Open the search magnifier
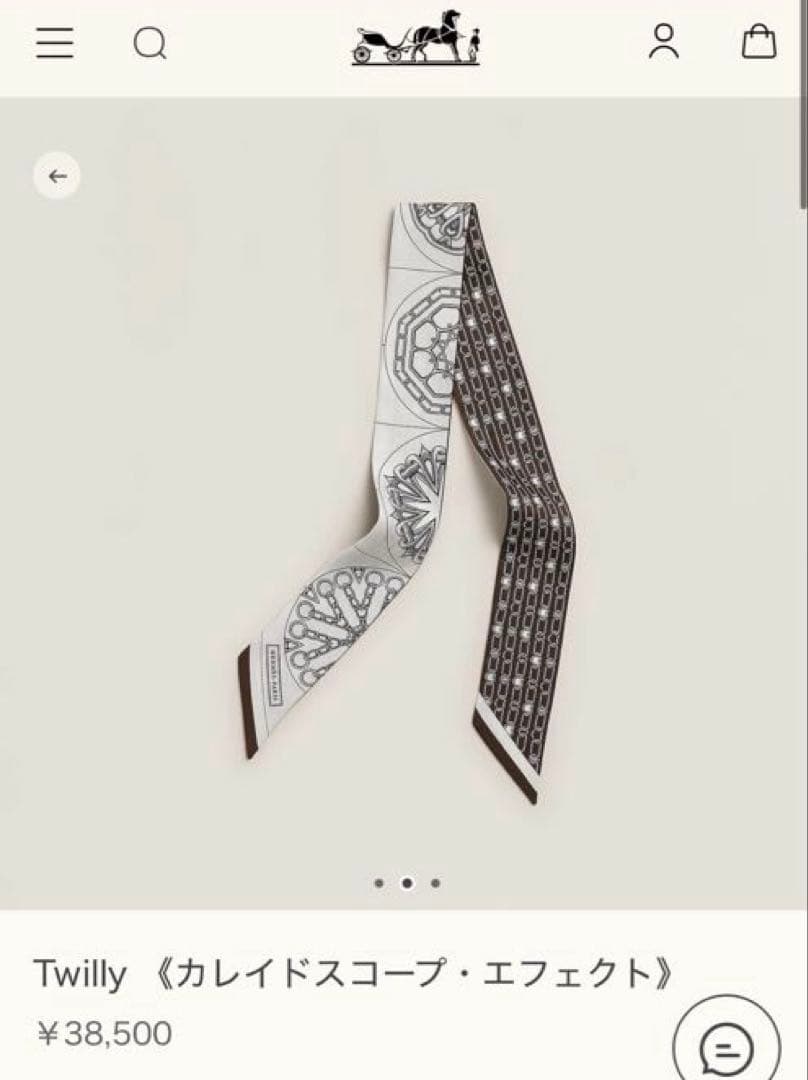Image resolution: width=808 pixels, height=1080 pixels. [x=150, y=43]
